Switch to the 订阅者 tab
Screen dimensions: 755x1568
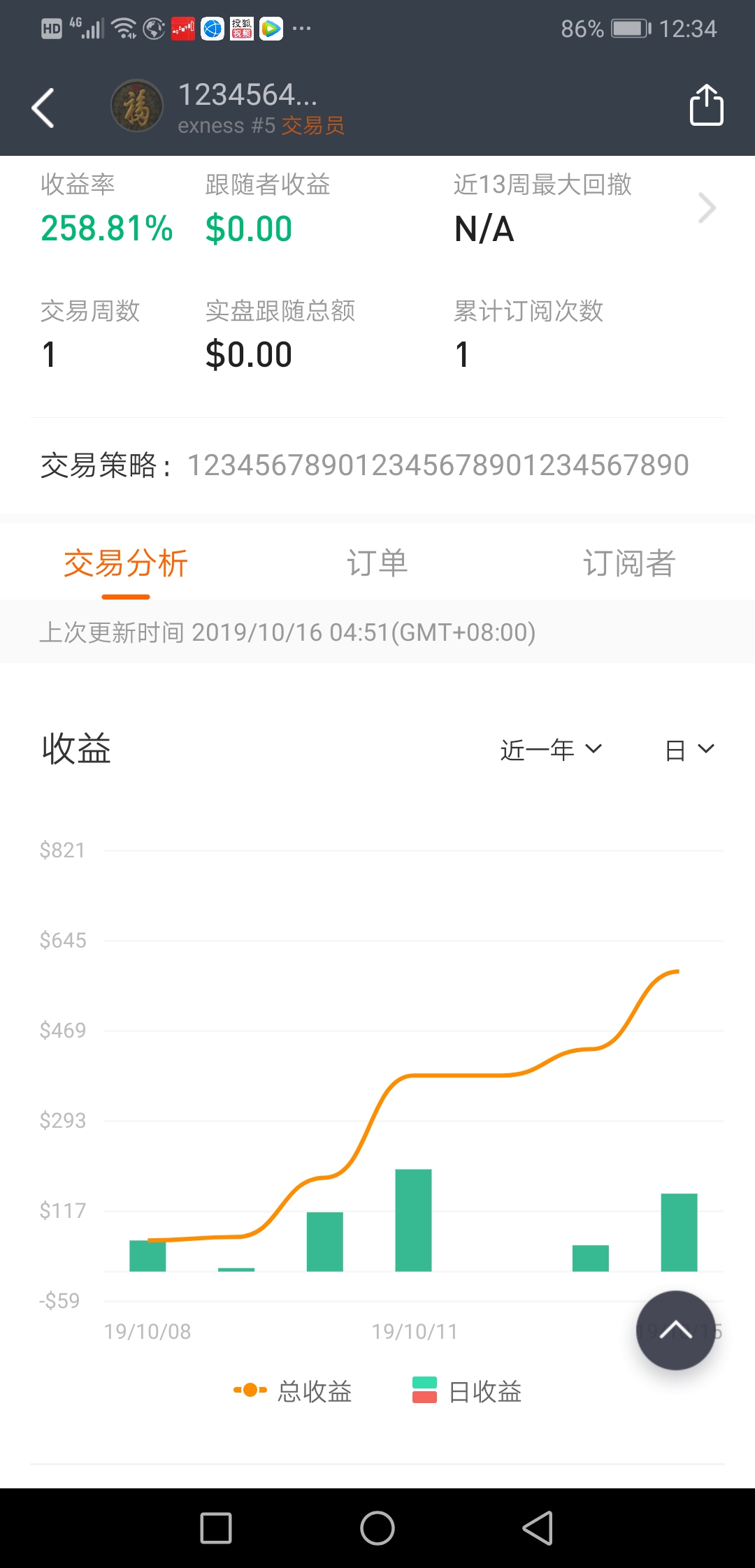(x=629, y=563)
